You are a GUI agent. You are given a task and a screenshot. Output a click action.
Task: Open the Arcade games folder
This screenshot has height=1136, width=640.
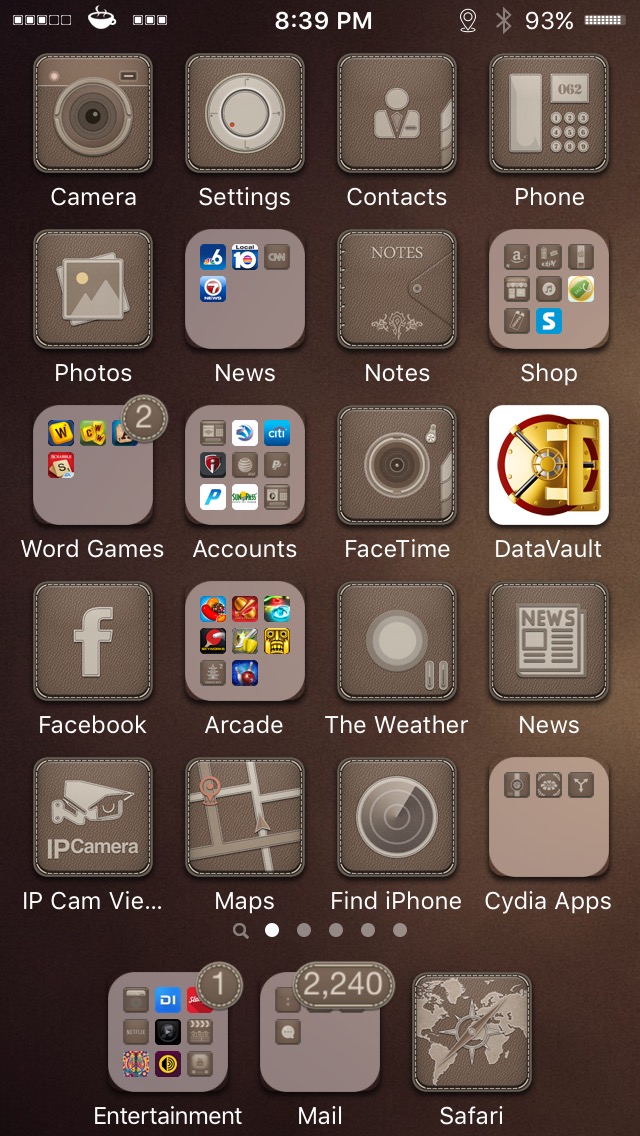[245, 642]
